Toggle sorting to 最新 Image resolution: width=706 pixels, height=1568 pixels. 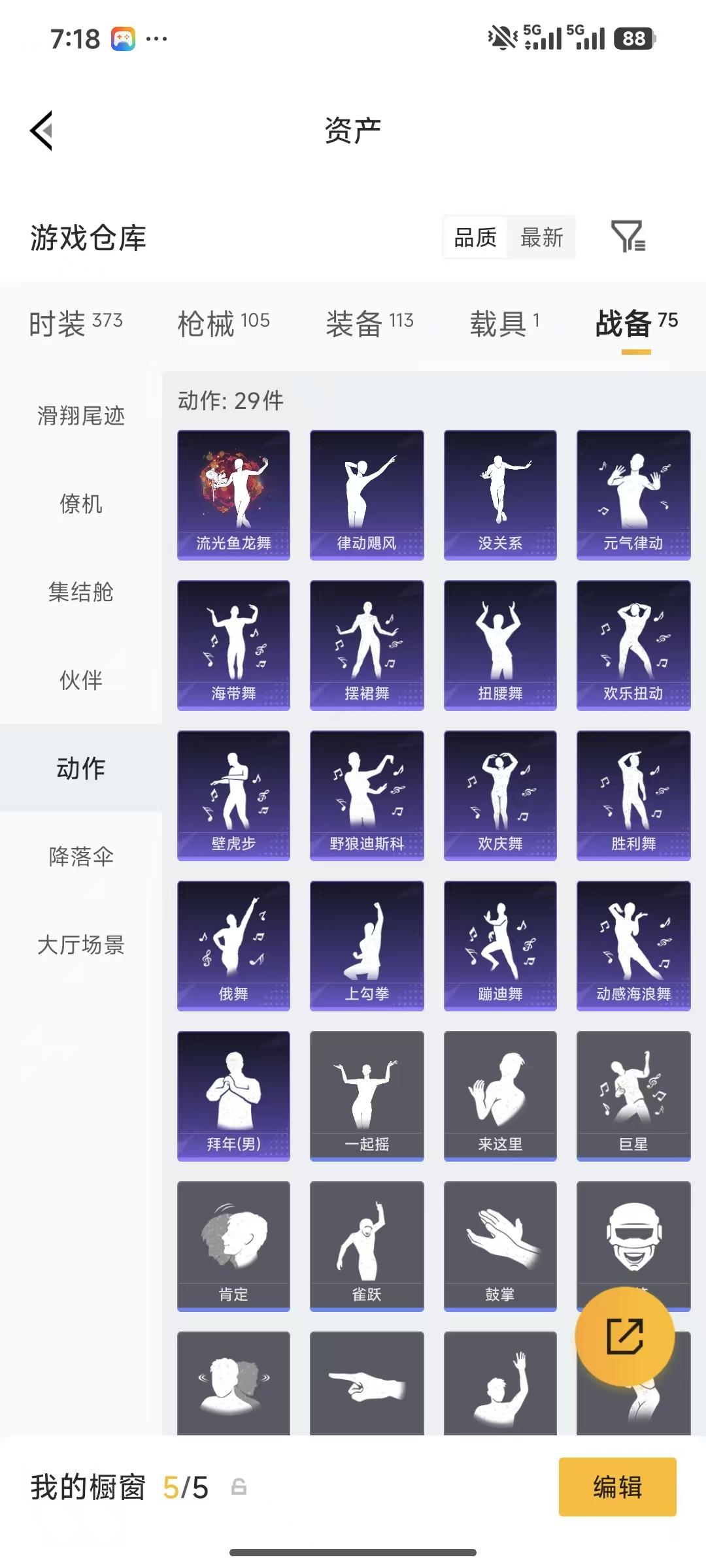tap(542, 238)
